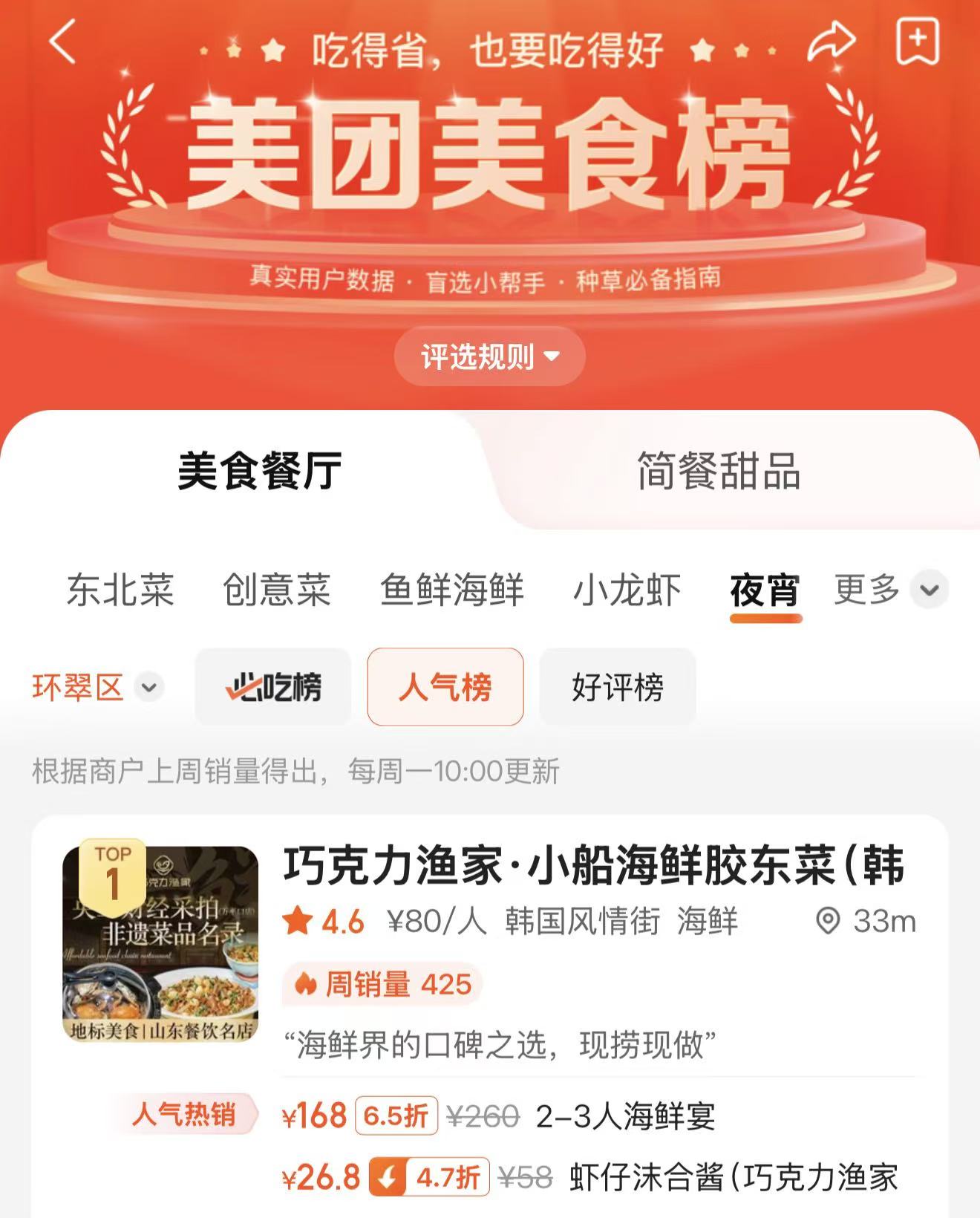Expand 更多 to see more categories
The width and height of the screenshot is (980, 1218).
889,590
